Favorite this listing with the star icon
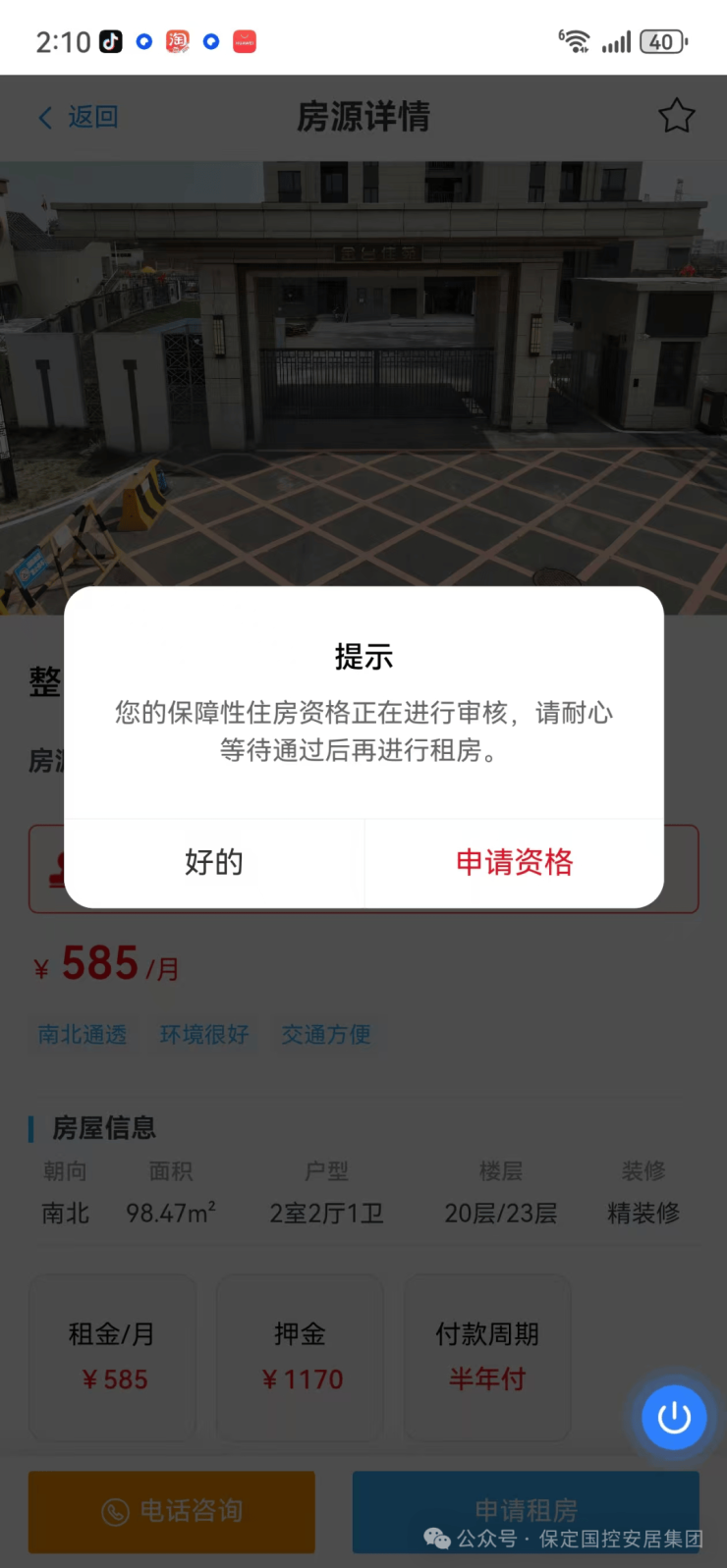The image size is (727, 1568). 676,116
